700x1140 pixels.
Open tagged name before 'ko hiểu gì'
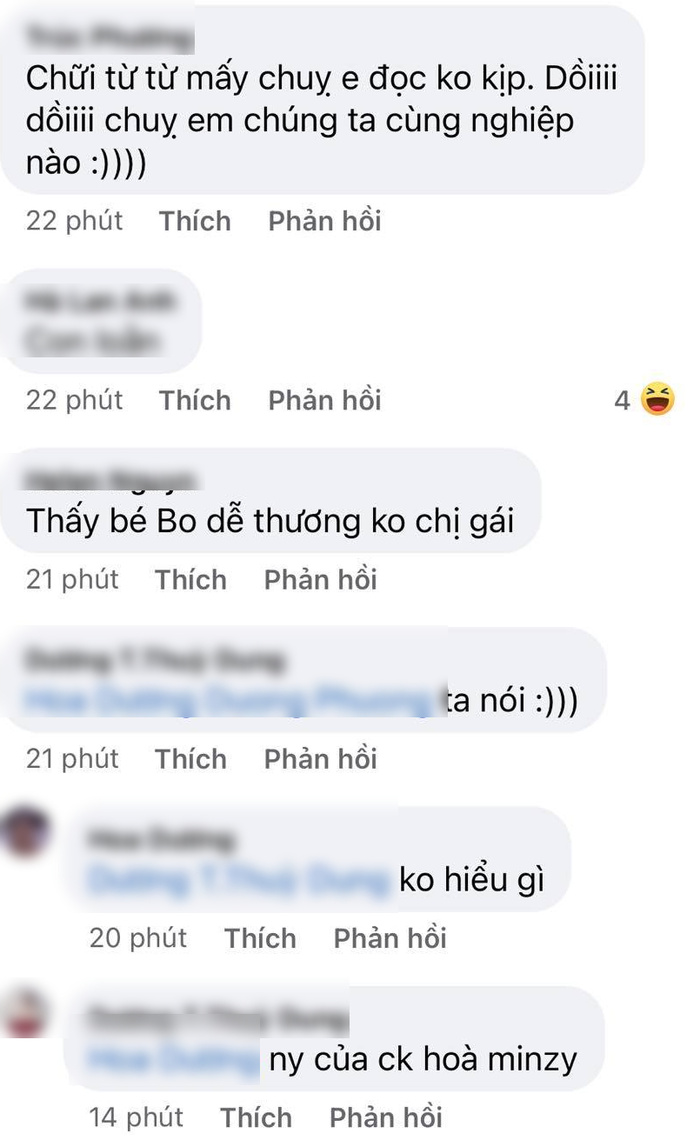click(238, 882)
